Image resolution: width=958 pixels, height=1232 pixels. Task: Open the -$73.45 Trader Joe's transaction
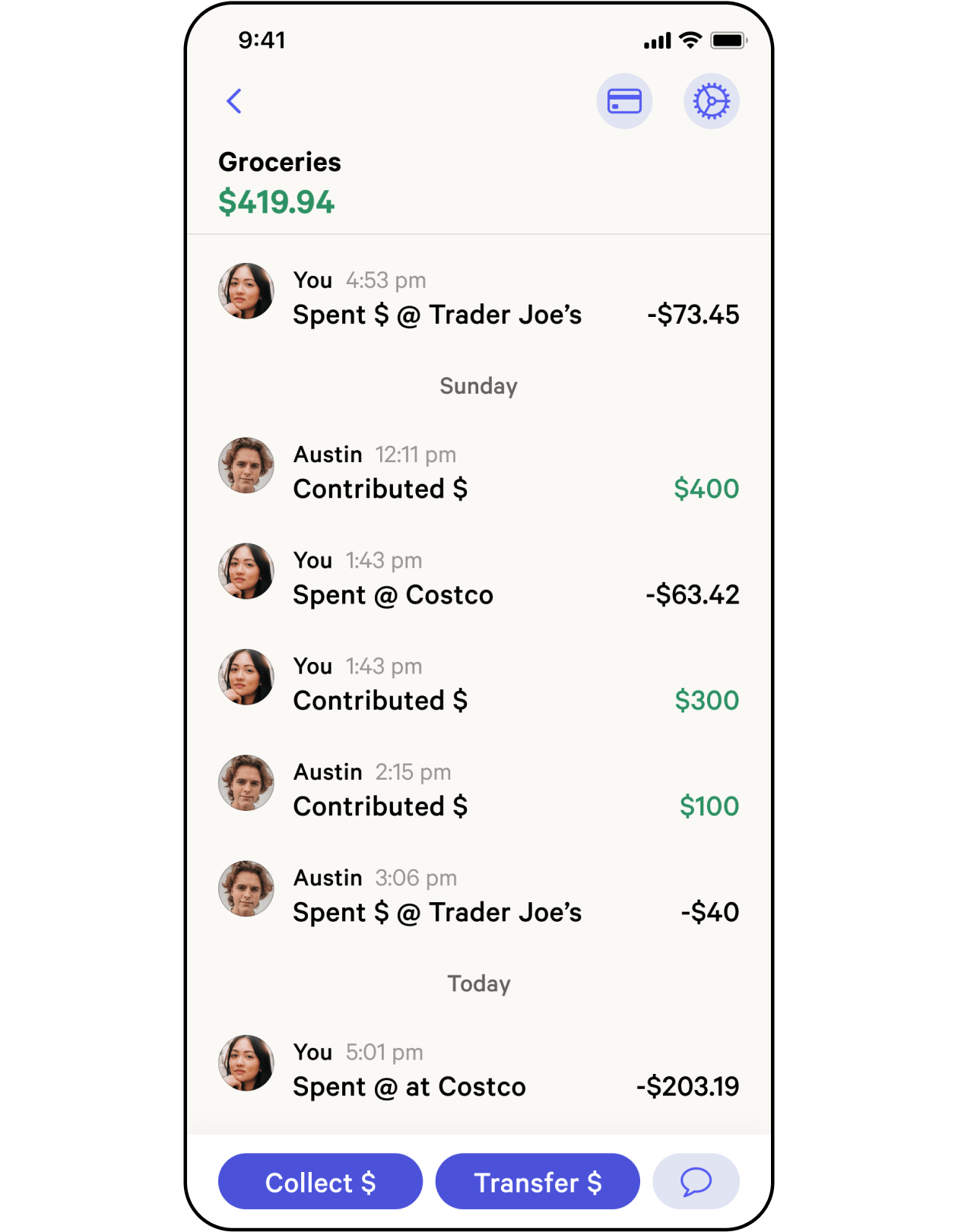coord(478,298)
